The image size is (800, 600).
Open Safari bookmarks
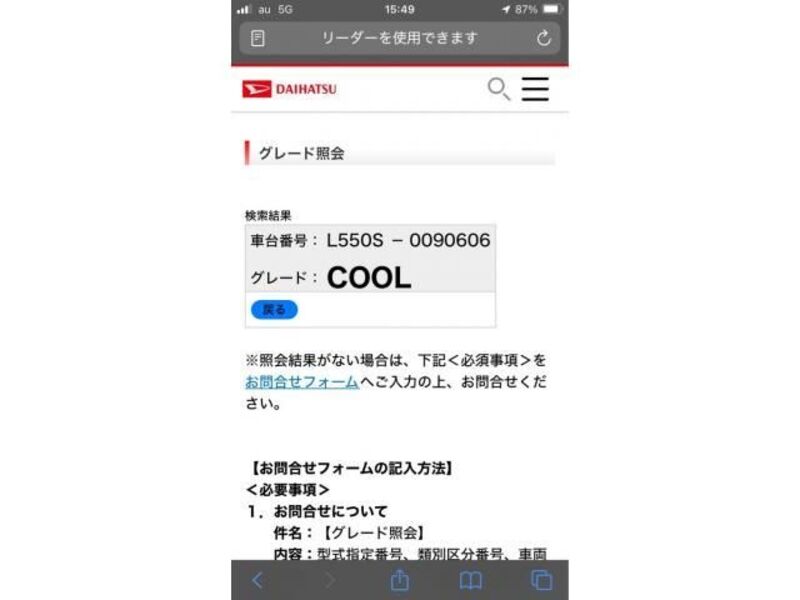pyautogui.click(x=470, y=580)
